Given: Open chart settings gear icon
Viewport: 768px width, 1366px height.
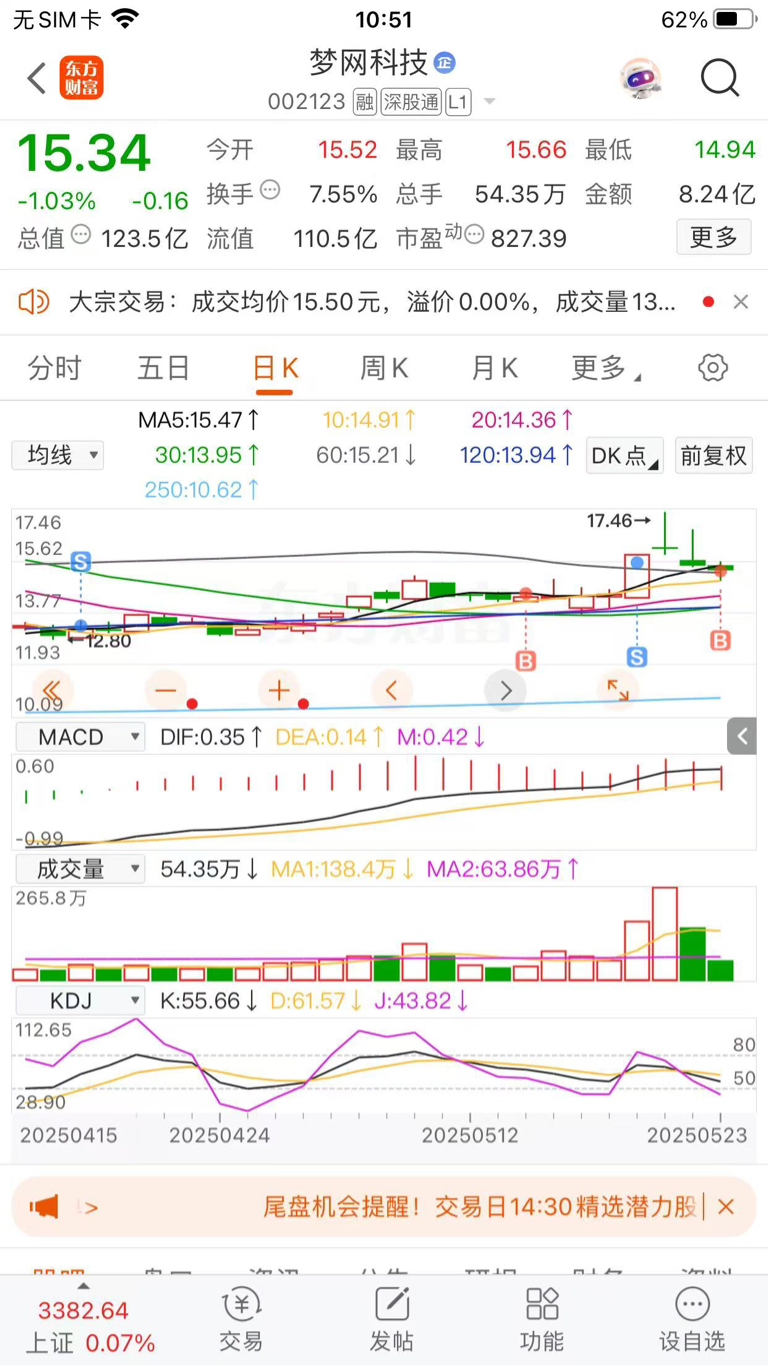Looking at the screenshot, I should pos(713,368).
